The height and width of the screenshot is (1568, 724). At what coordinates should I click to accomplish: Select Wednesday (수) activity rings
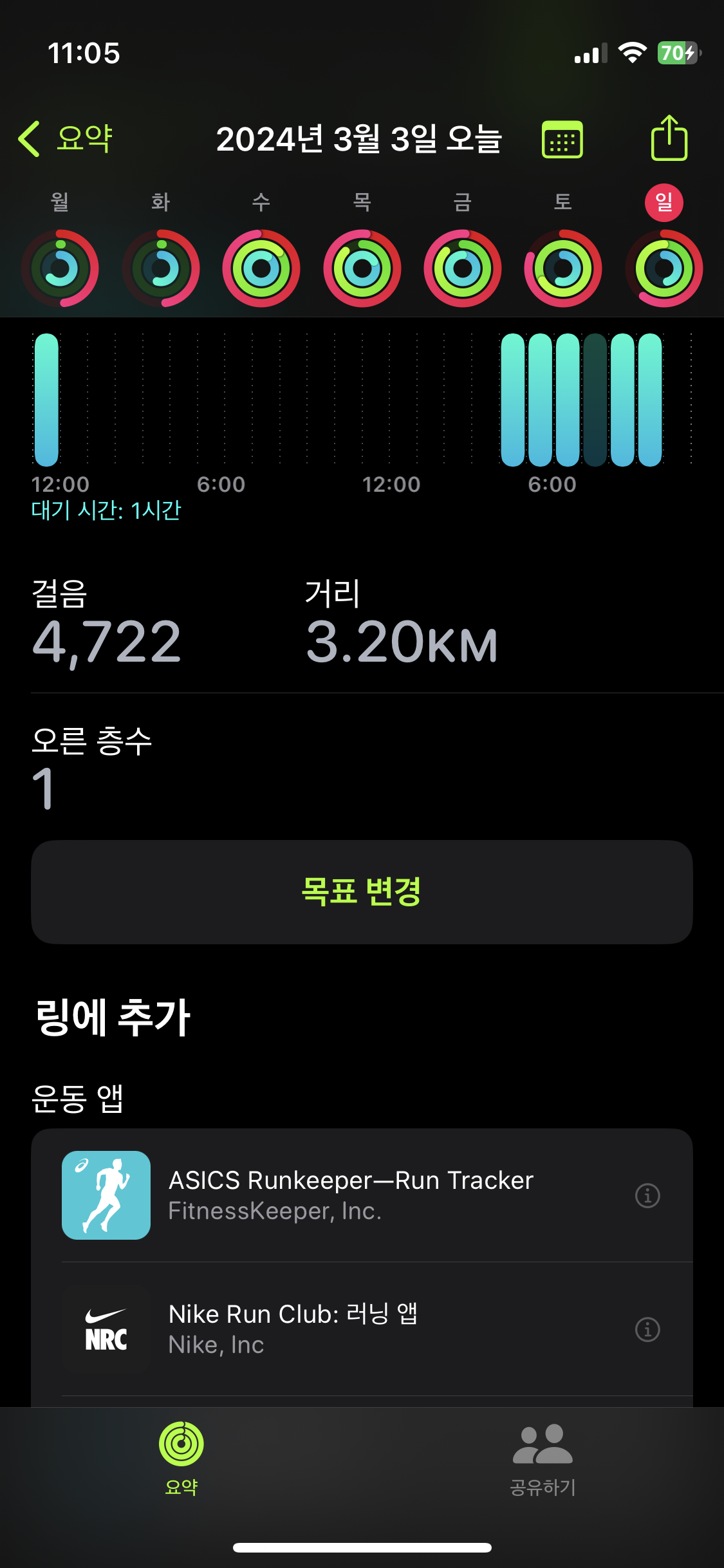[x=261, y=268]
